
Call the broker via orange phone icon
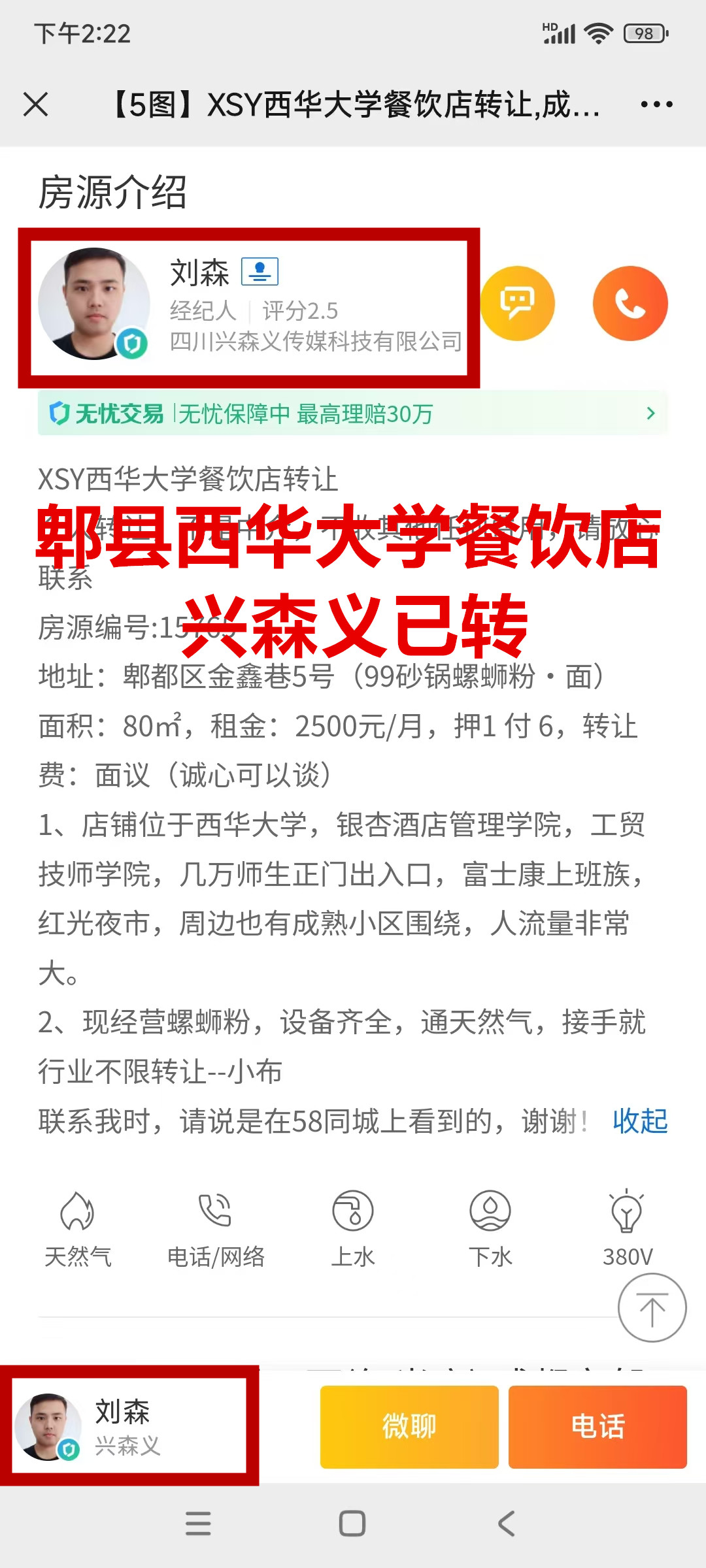630,303
